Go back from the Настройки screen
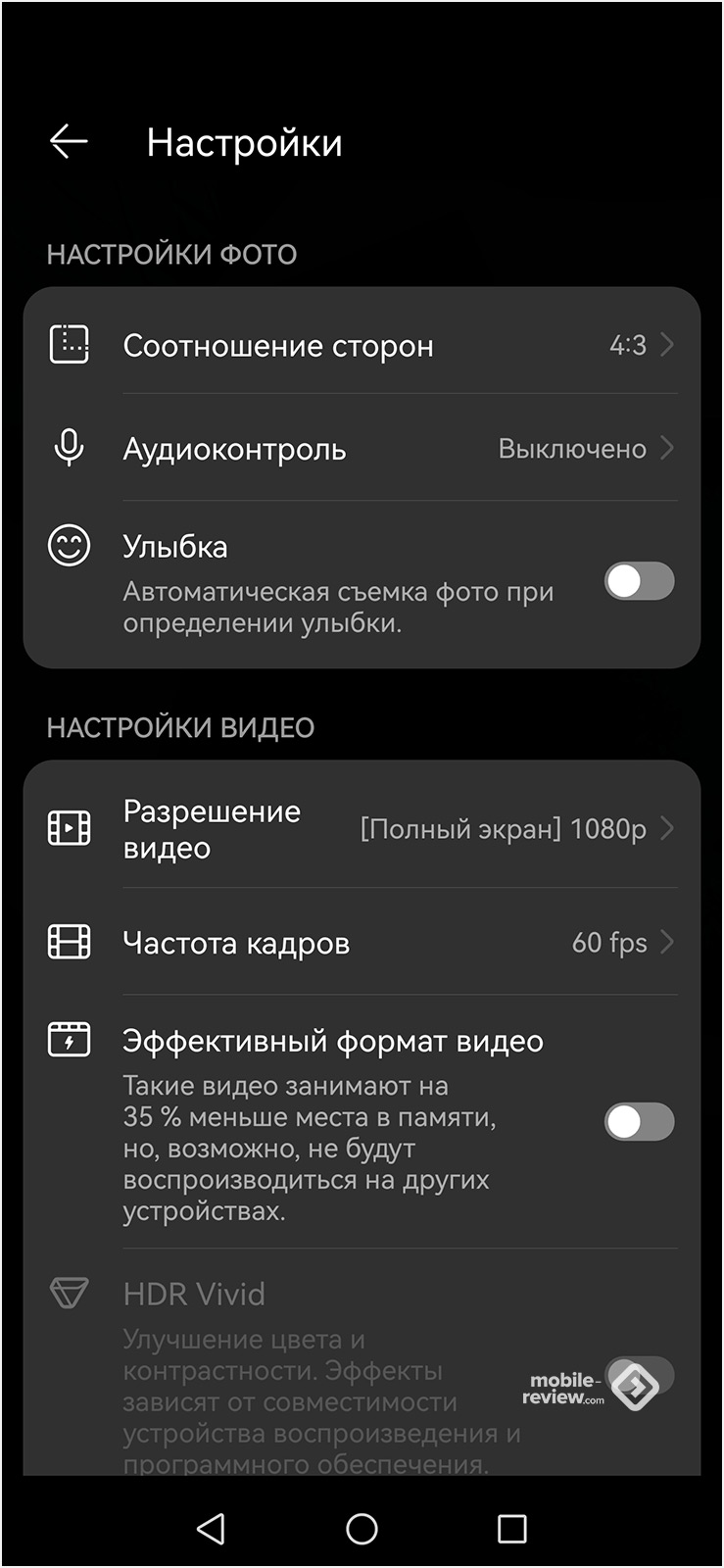Viewport: 724px width, 1568px height. click(x=69, y=142)
